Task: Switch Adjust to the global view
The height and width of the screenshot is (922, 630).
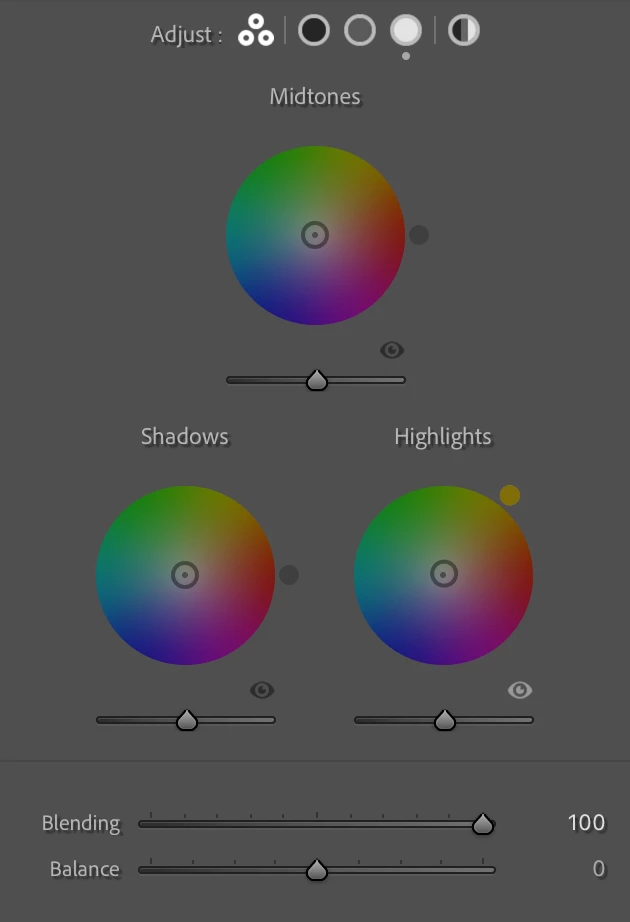Action: pos(463,30)
